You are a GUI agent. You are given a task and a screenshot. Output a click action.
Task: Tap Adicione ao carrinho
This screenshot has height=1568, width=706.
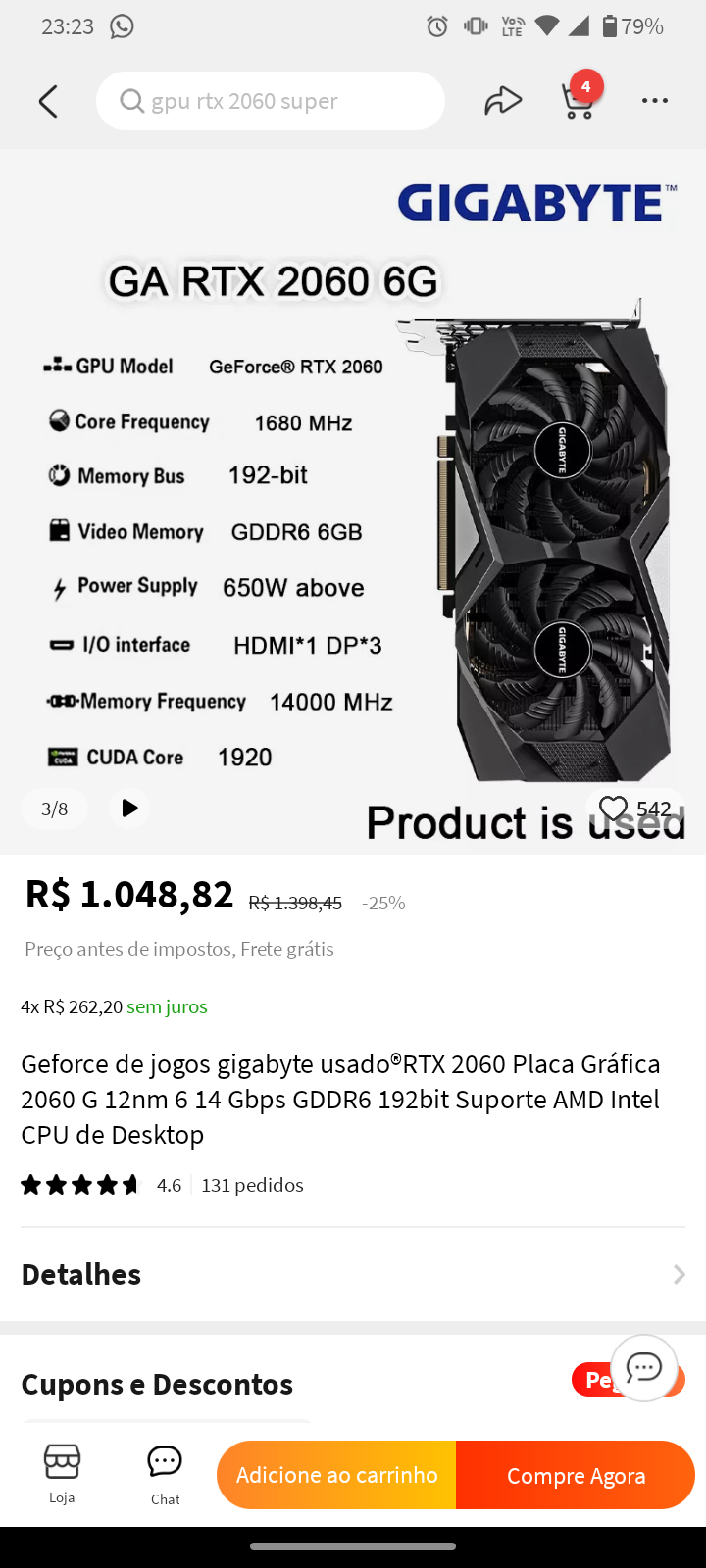336,1475
